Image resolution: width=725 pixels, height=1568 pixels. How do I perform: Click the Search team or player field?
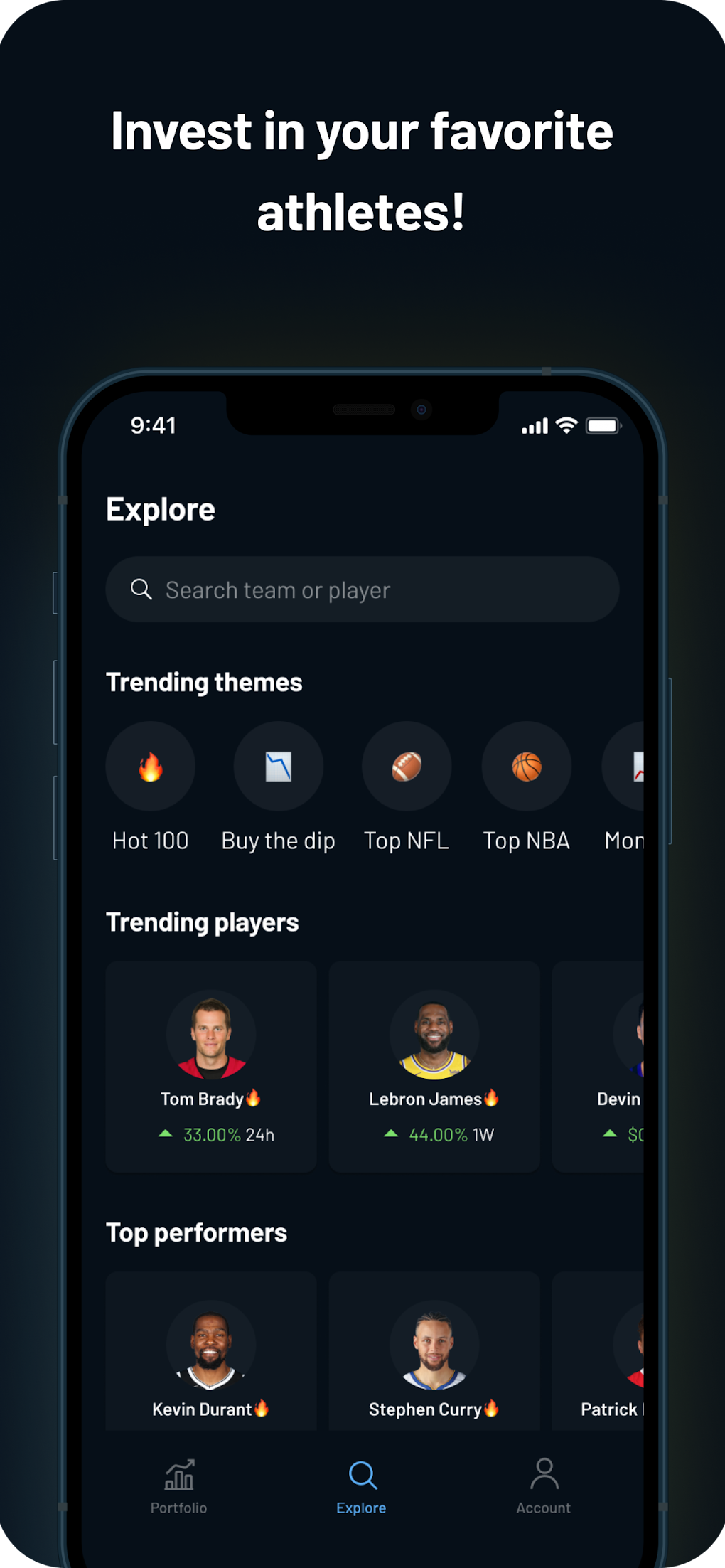pos(362,589)
